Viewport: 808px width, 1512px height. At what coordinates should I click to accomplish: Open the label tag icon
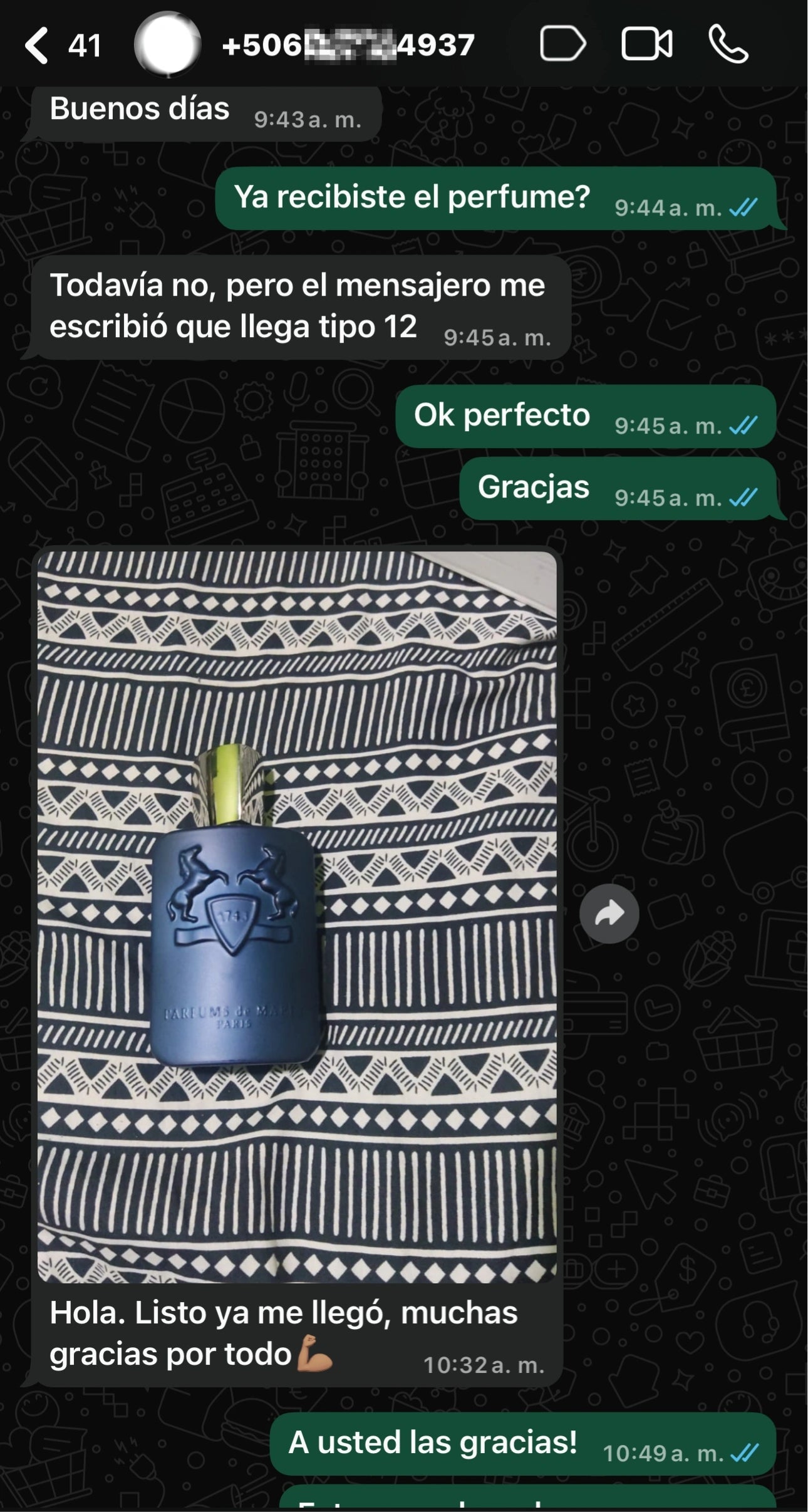562,45
